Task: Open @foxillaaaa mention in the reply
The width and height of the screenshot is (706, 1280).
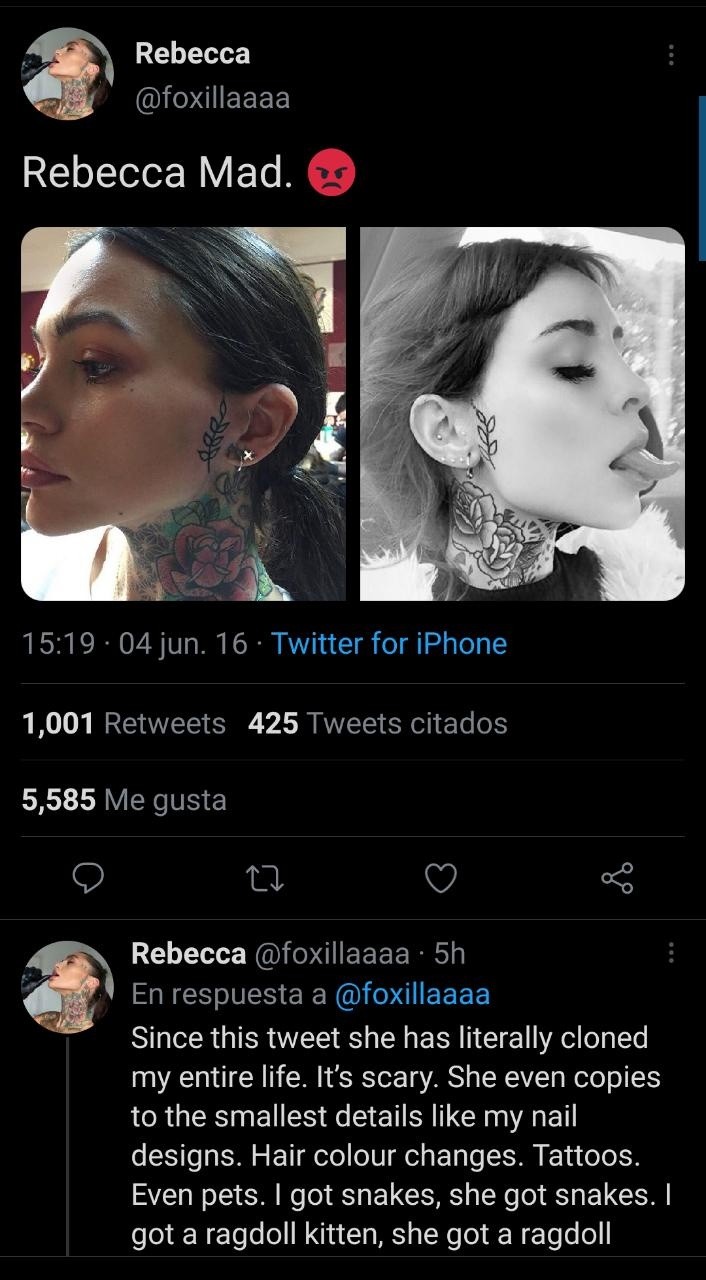Action: [x=411, y=994]
